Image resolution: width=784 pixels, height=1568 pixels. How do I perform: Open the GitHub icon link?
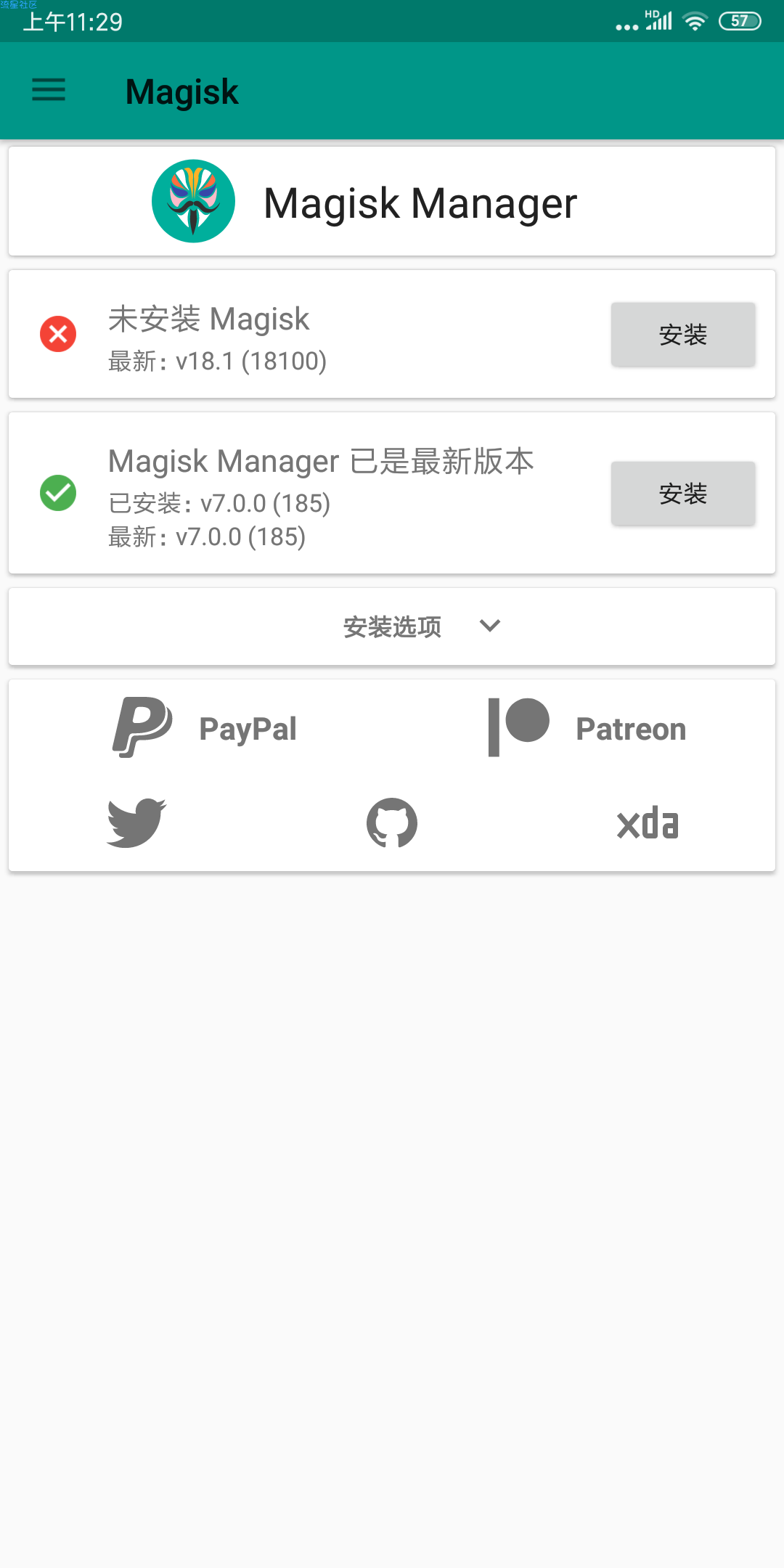pyautogui.click(x=392, y=823)
